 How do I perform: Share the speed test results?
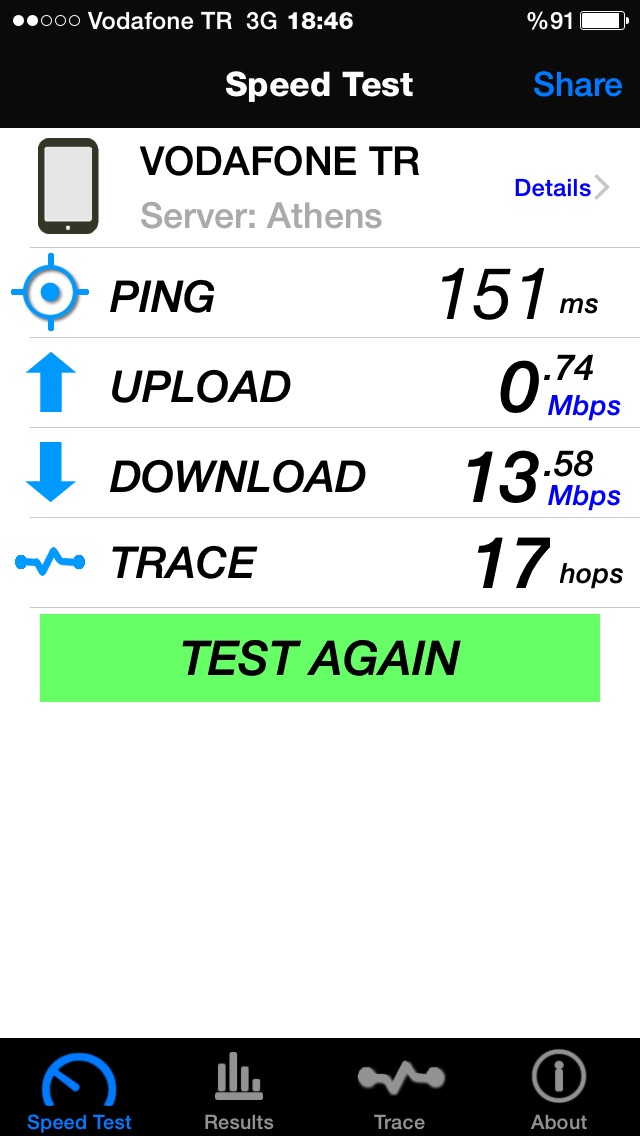[578, 85]
